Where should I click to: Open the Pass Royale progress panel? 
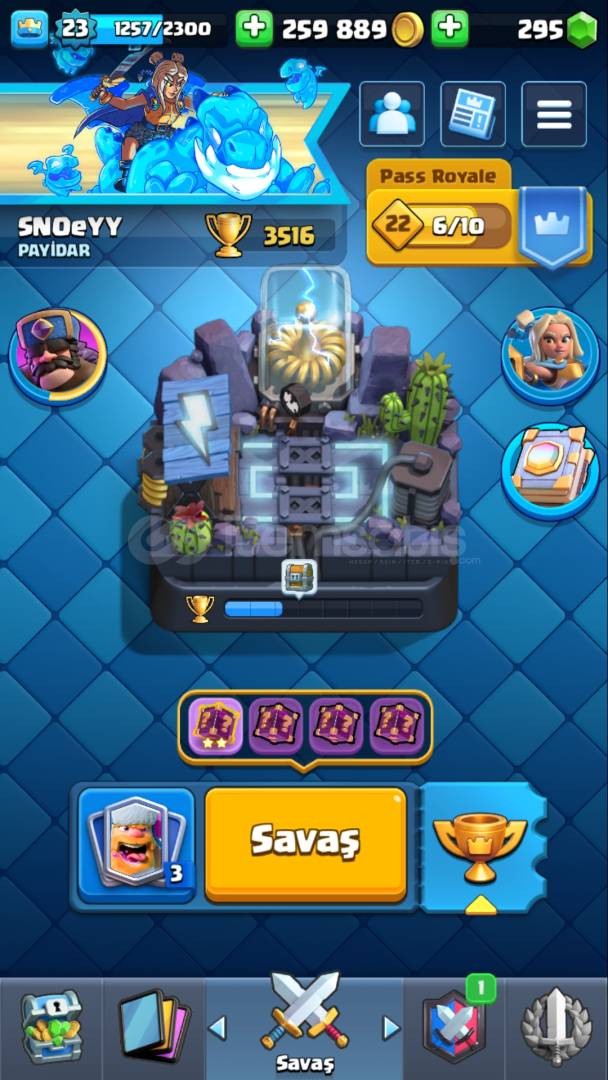479,214
